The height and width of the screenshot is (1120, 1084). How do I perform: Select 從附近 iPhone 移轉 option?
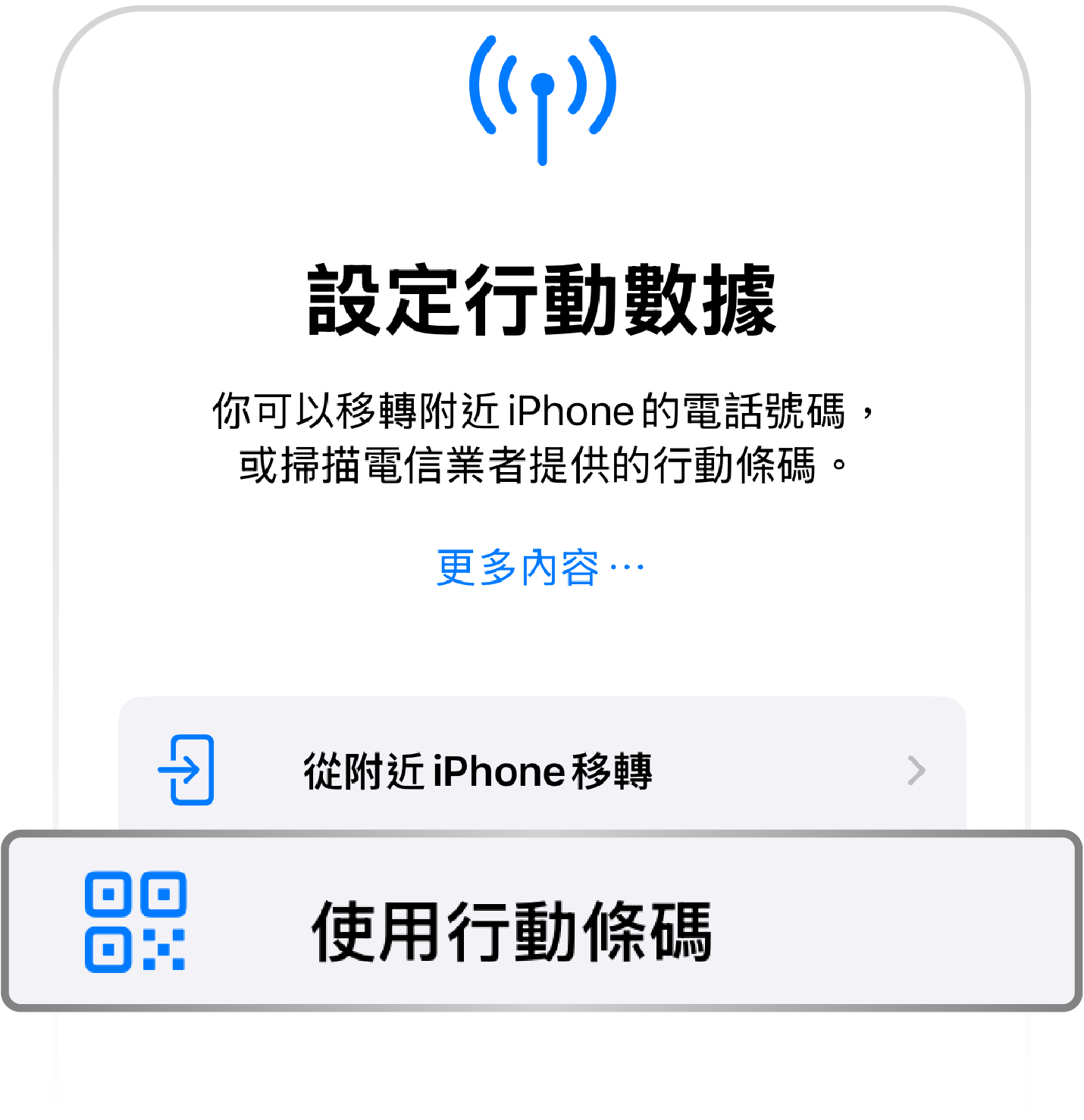(x=541, y=770)
